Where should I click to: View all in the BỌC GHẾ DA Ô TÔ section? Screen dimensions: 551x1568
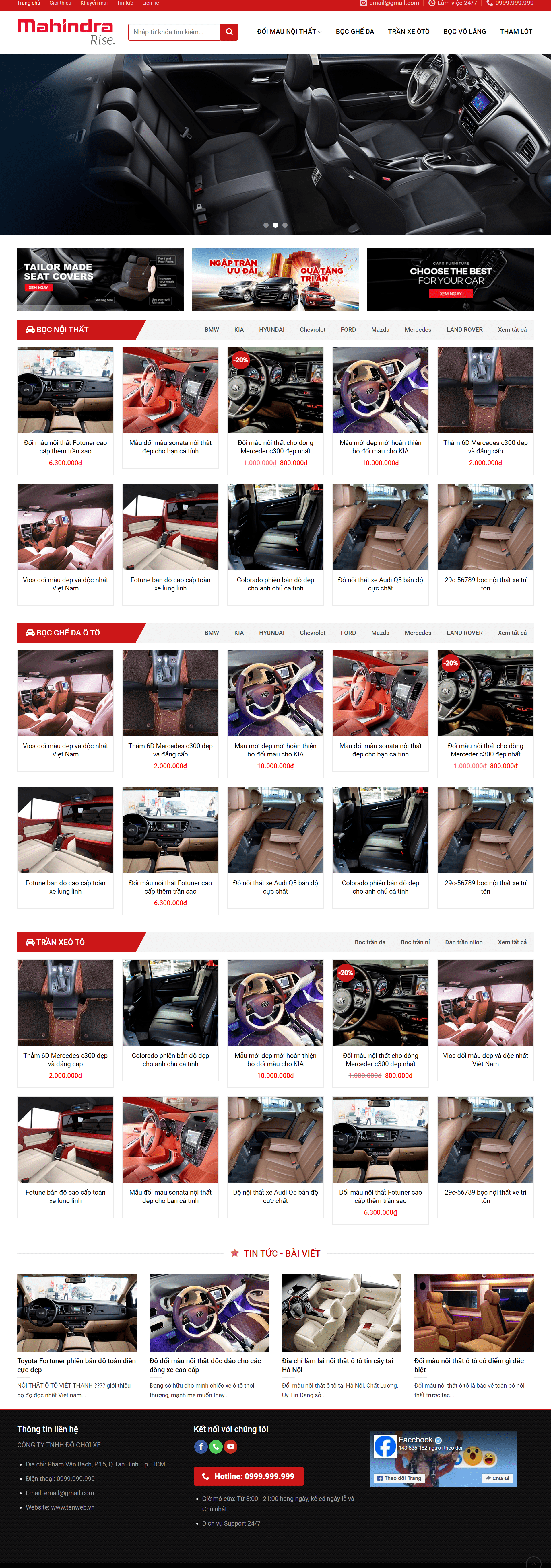512,633
